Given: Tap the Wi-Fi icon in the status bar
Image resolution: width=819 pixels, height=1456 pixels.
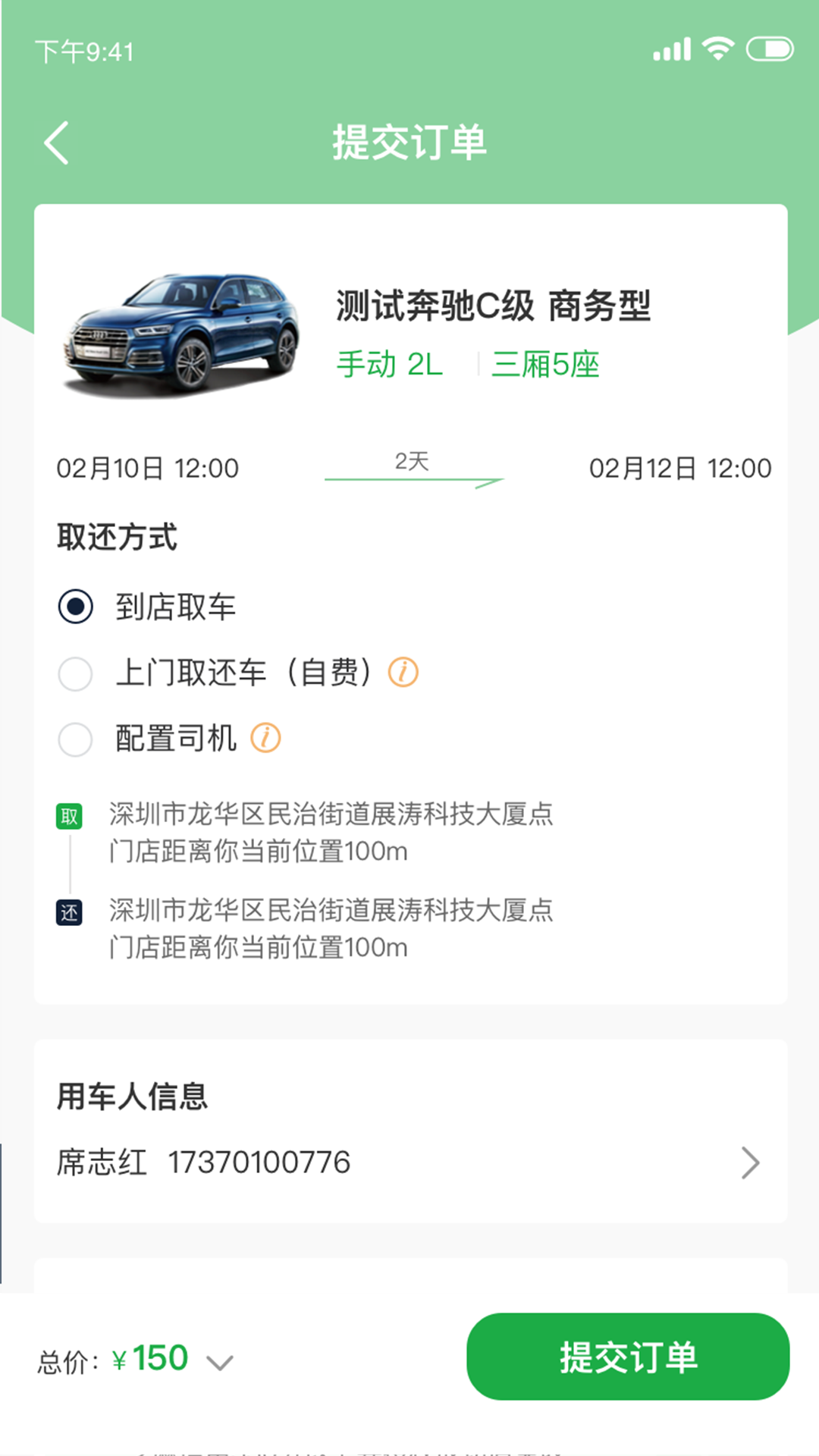Looking at the screenshot, I should tap(716, 47).
